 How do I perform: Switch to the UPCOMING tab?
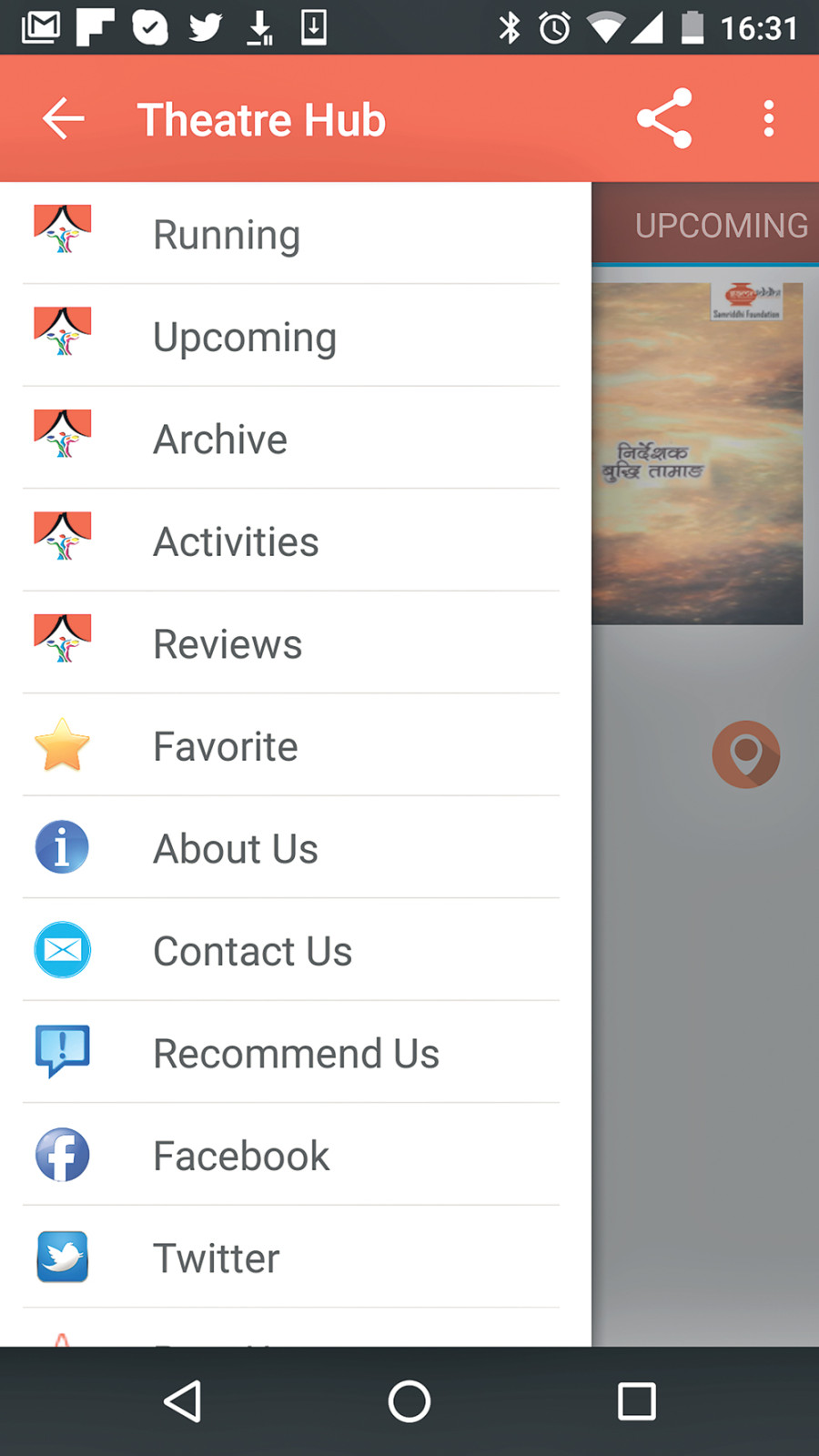click(719, 225)
